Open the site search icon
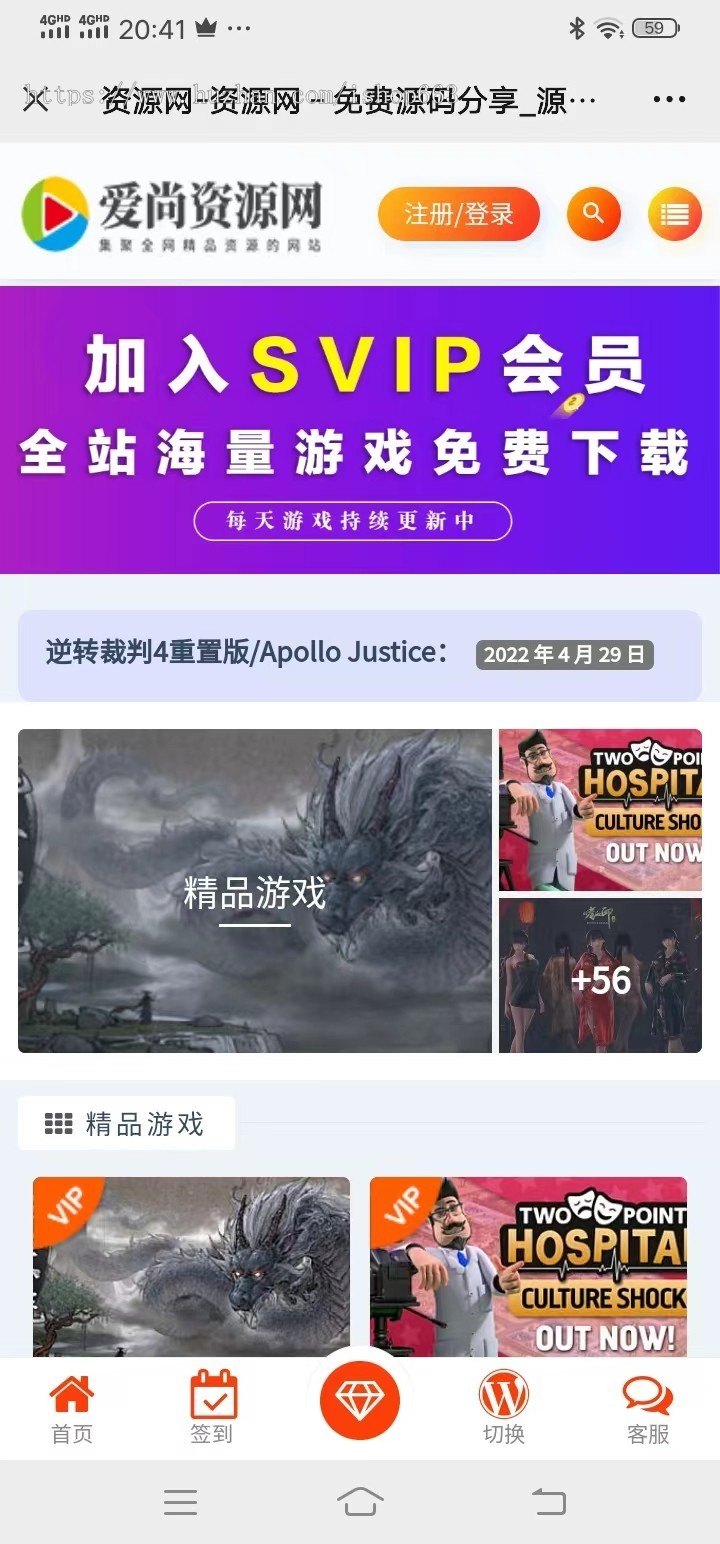 click(593, 214)
